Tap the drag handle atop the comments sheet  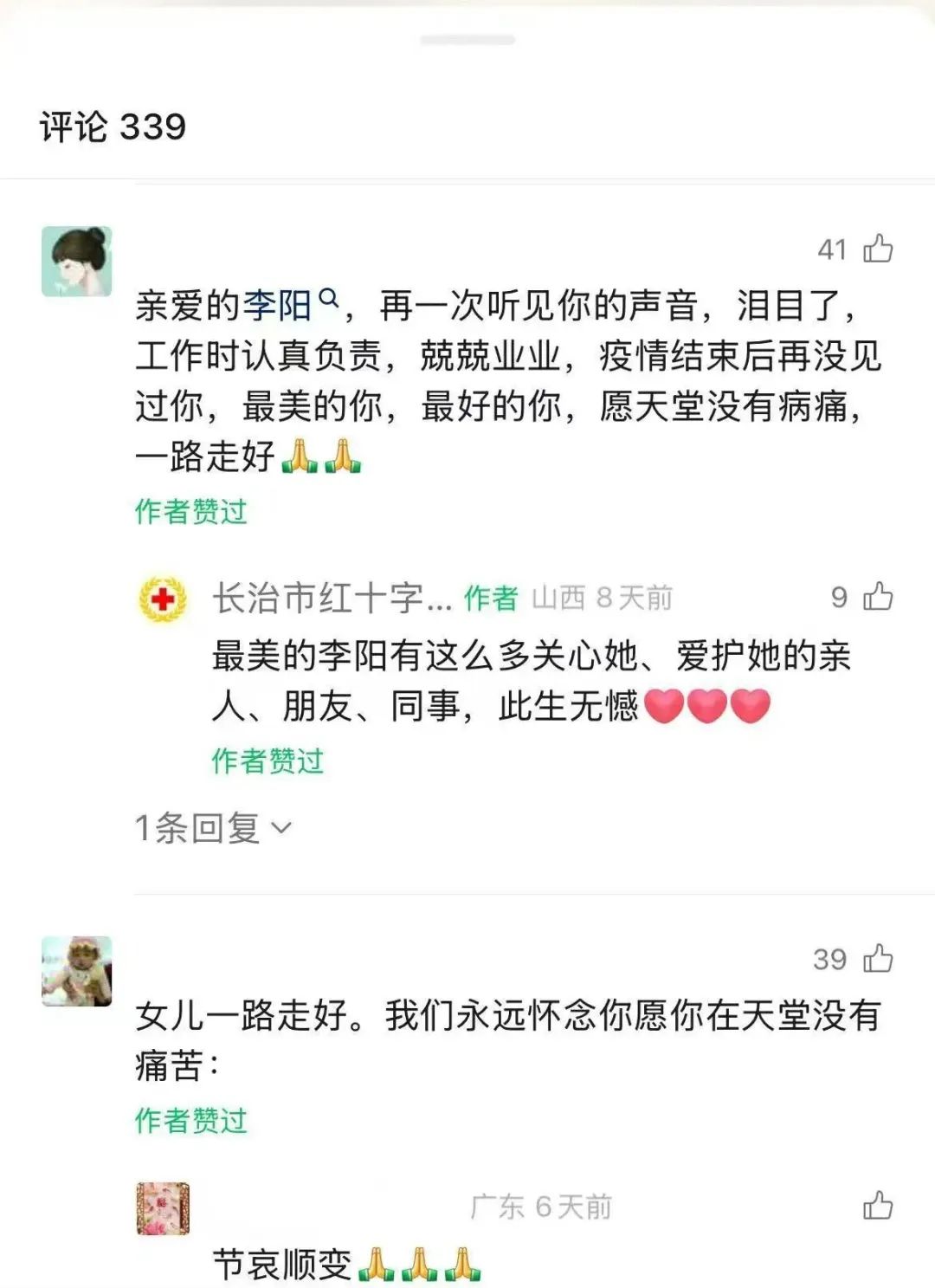467,40
